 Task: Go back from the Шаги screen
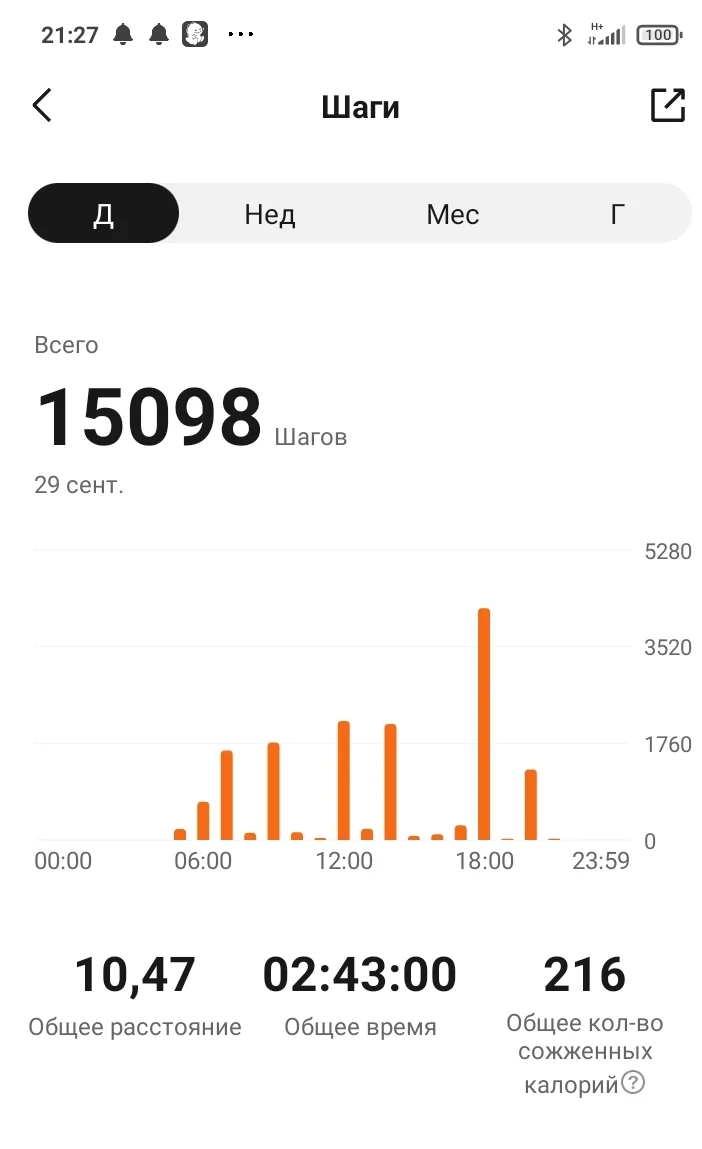(42, 106)
